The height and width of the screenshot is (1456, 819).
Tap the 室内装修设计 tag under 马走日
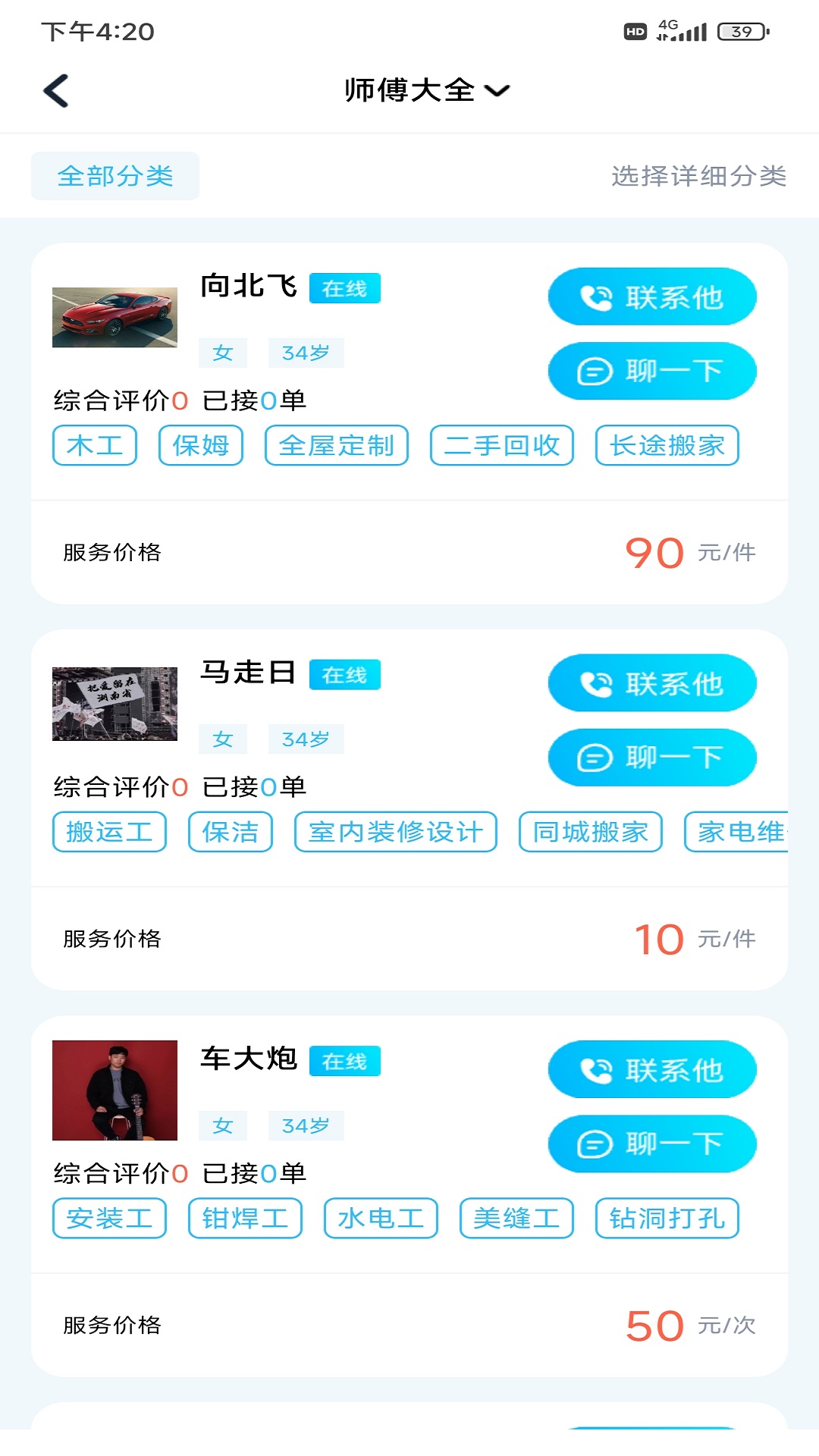click(395, 832)
